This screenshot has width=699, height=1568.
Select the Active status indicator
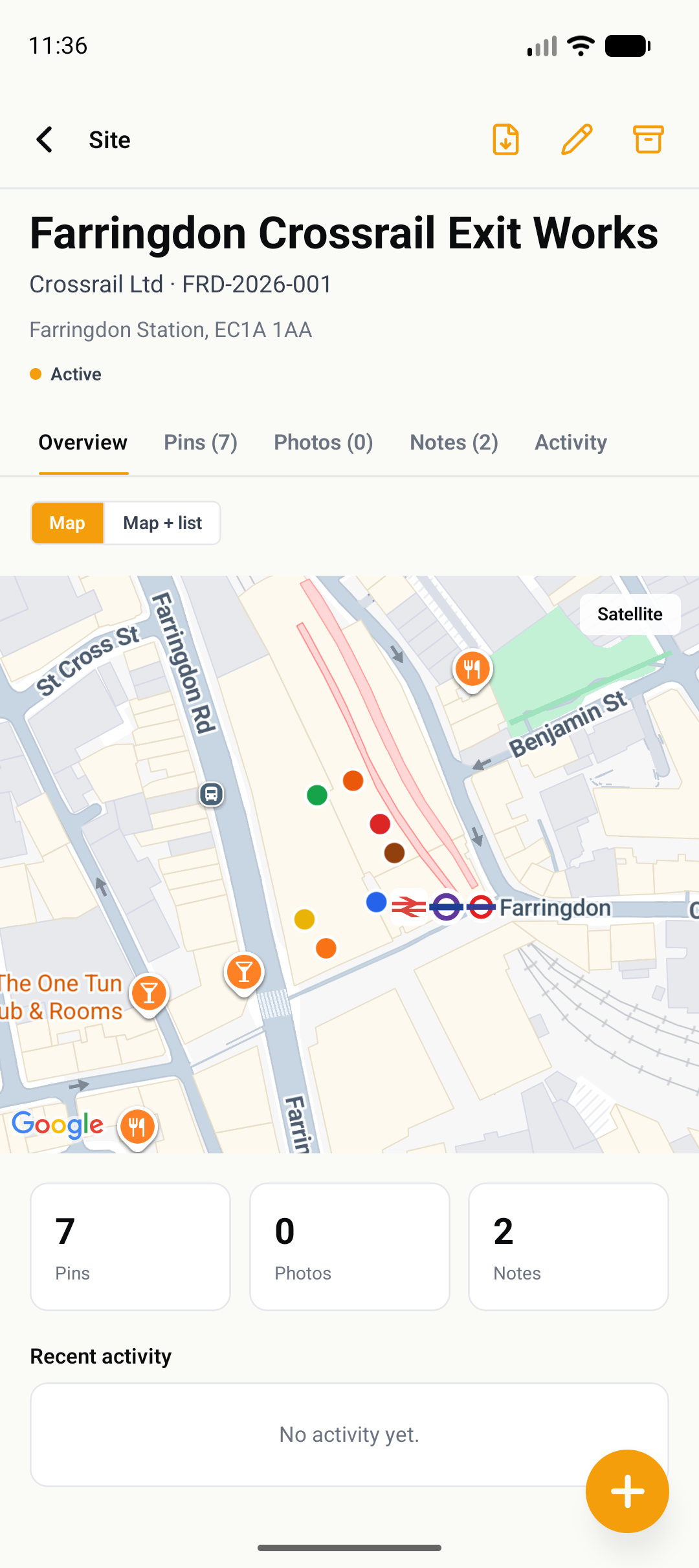(66, 374)
